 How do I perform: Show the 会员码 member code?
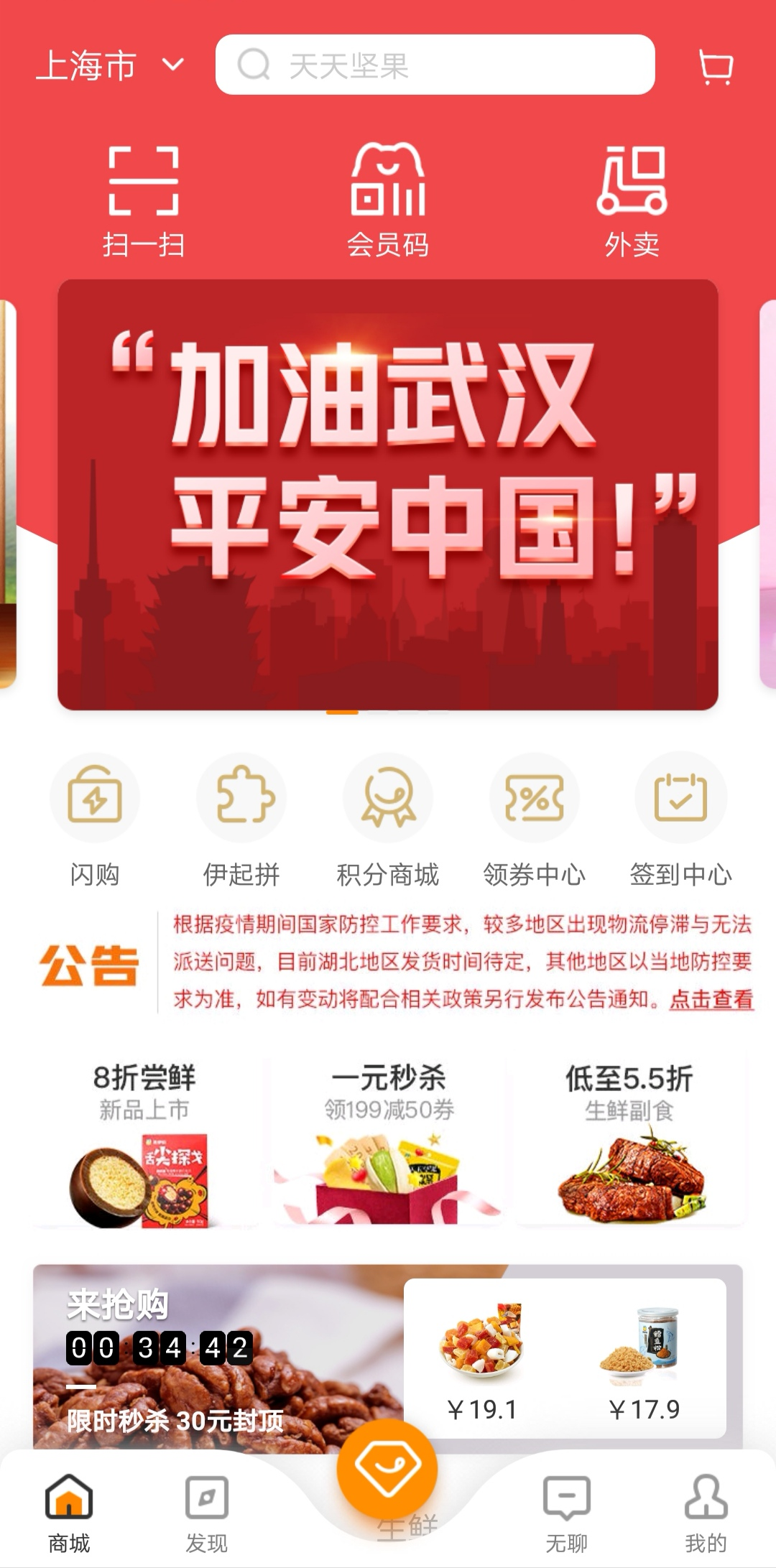tap(388, 201)
